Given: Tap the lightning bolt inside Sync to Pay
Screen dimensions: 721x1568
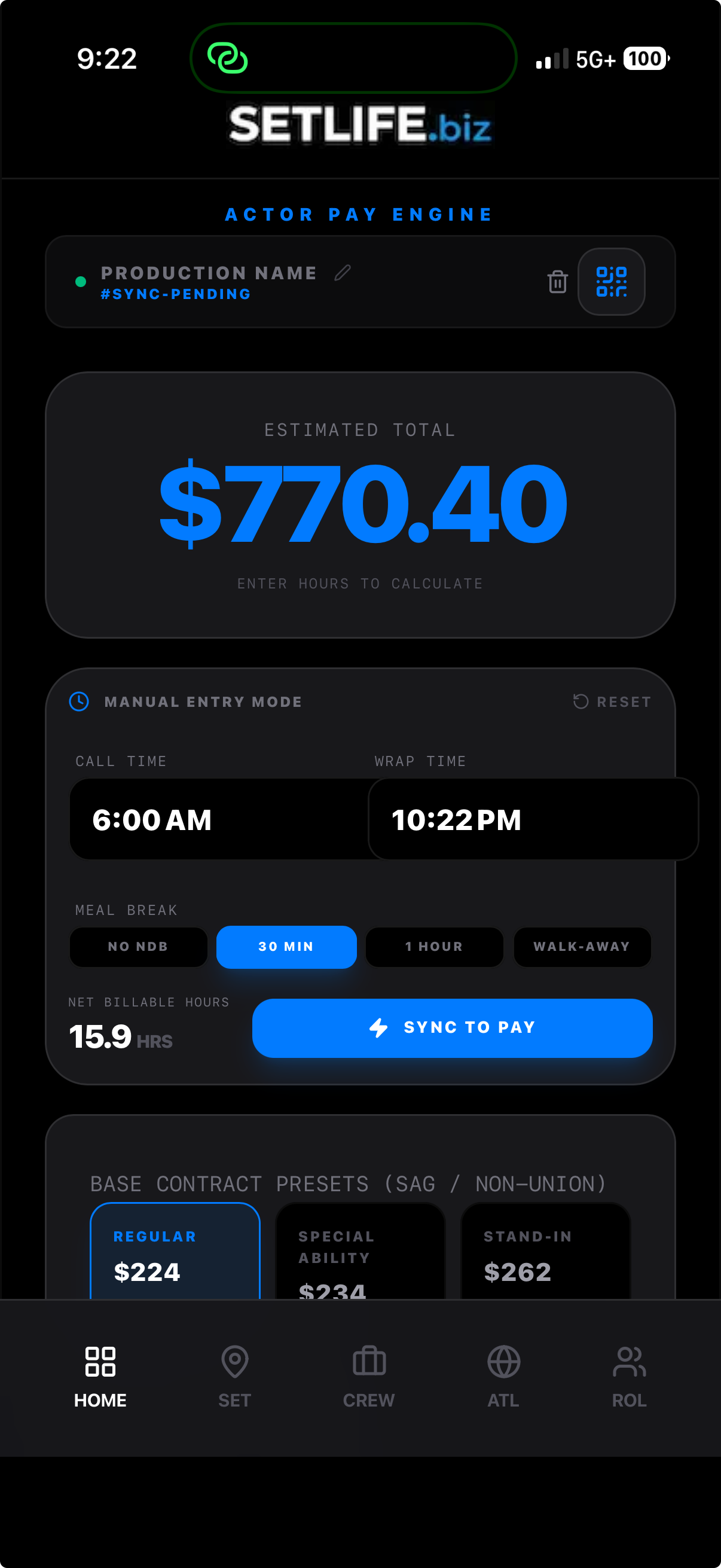Looking at the screenshot, I should [x=378, y=1027].
